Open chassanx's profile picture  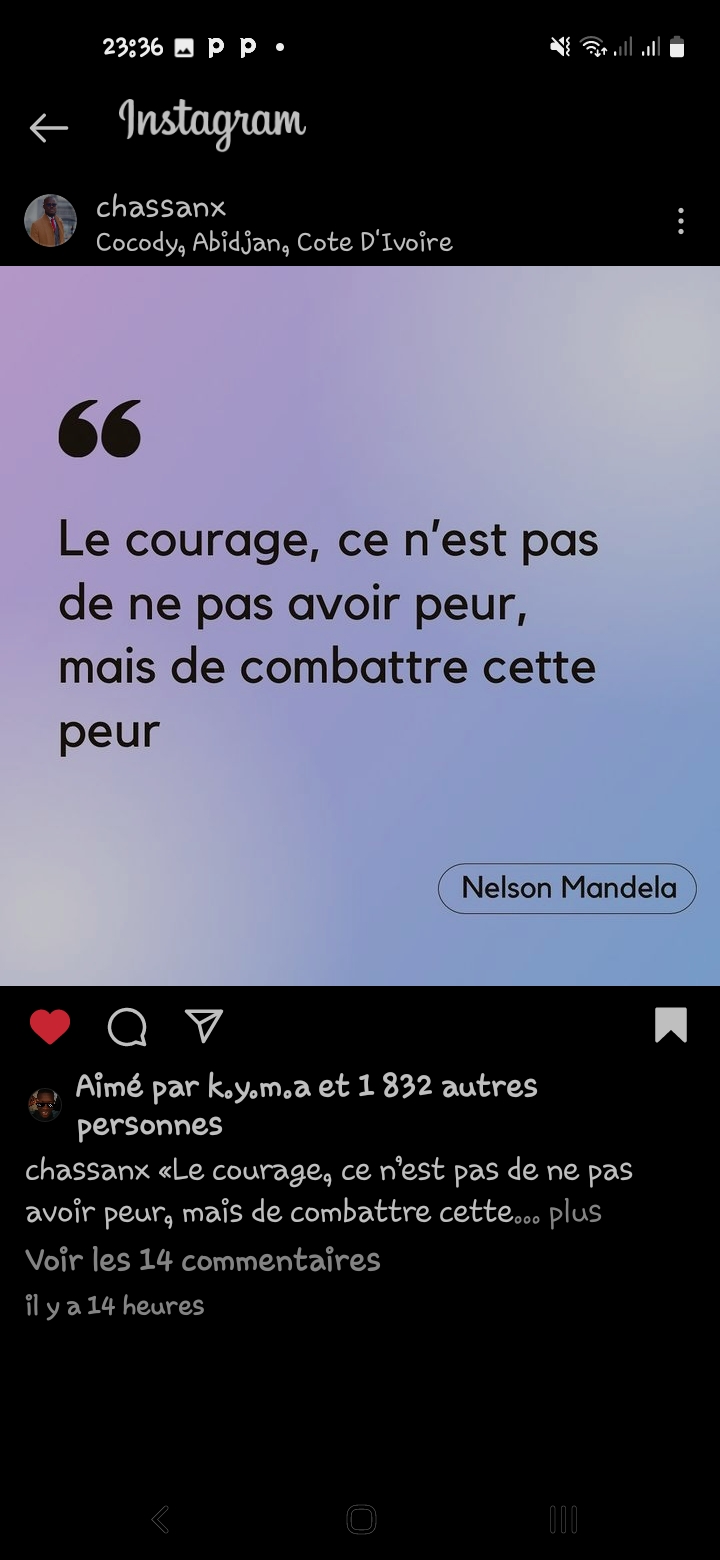coord(50,220)
